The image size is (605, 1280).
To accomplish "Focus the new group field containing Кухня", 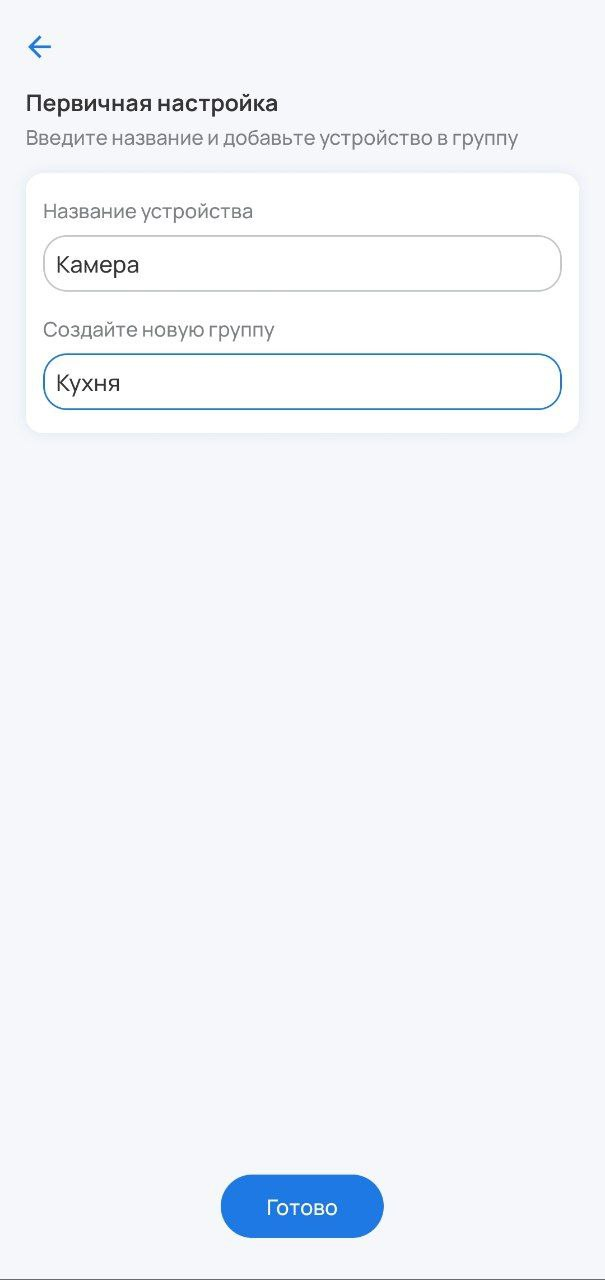I will (x=302, y=382).
